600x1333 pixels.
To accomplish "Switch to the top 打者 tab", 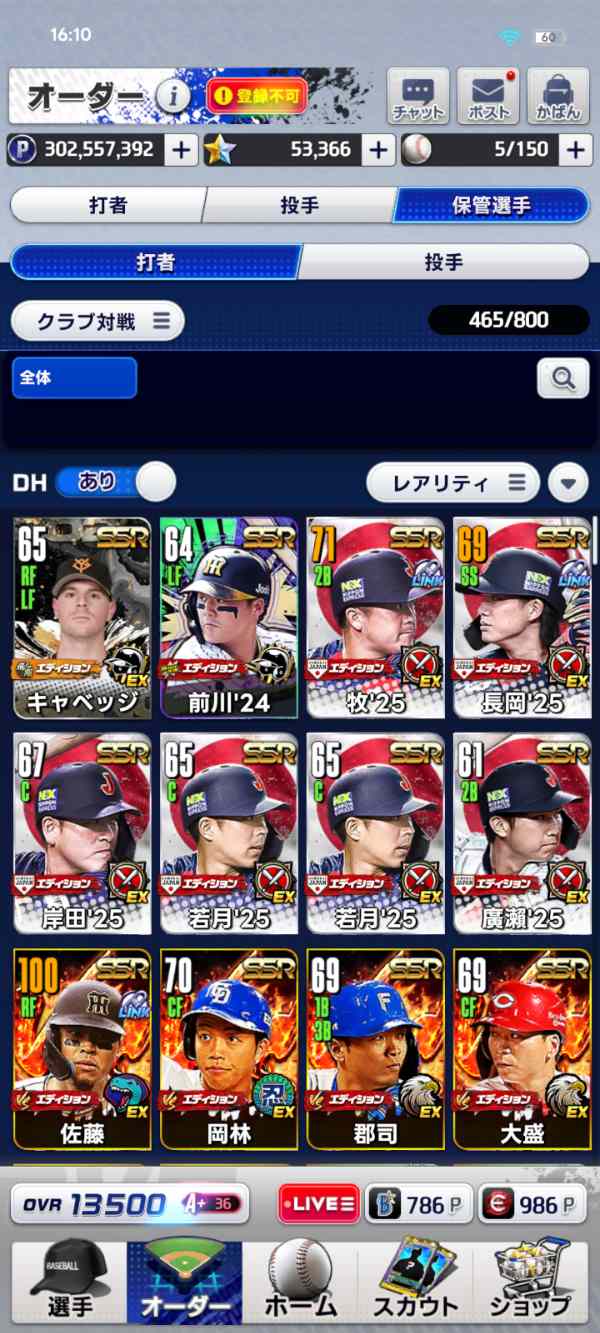I will coord(107,205).
